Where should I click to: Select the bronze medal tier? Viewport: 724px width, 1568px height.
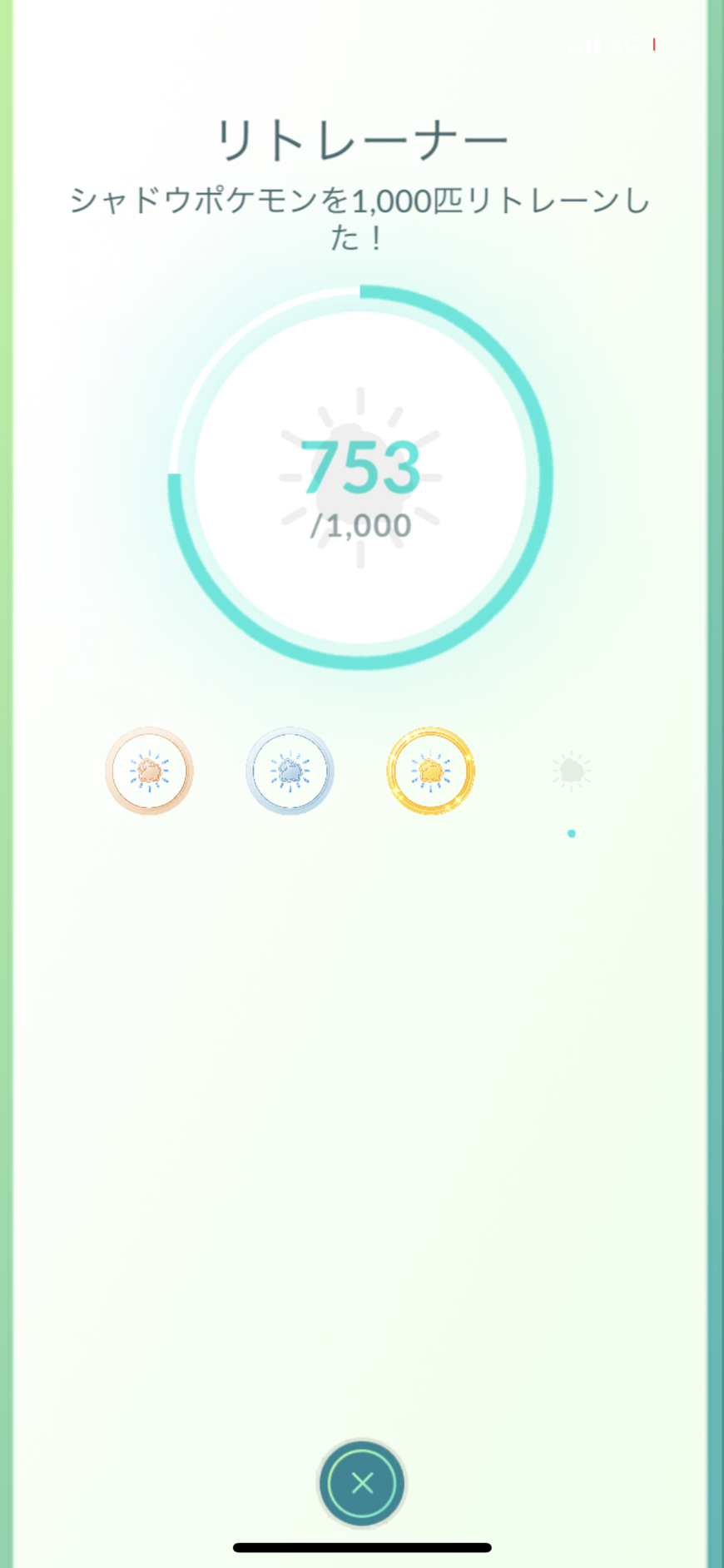150,771
